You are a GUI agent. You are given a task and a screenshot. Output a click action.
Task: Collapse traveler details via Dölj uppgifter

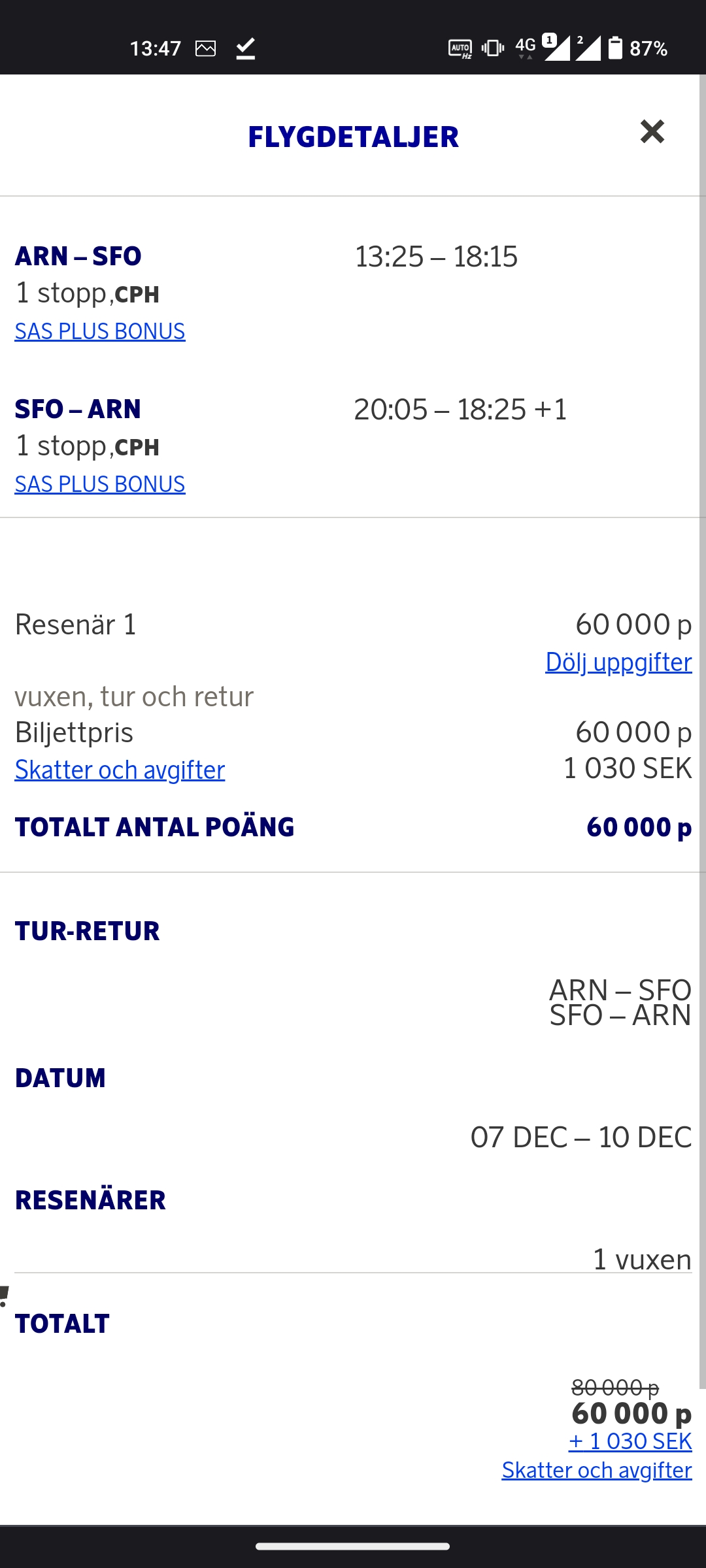tap(618, 662)
